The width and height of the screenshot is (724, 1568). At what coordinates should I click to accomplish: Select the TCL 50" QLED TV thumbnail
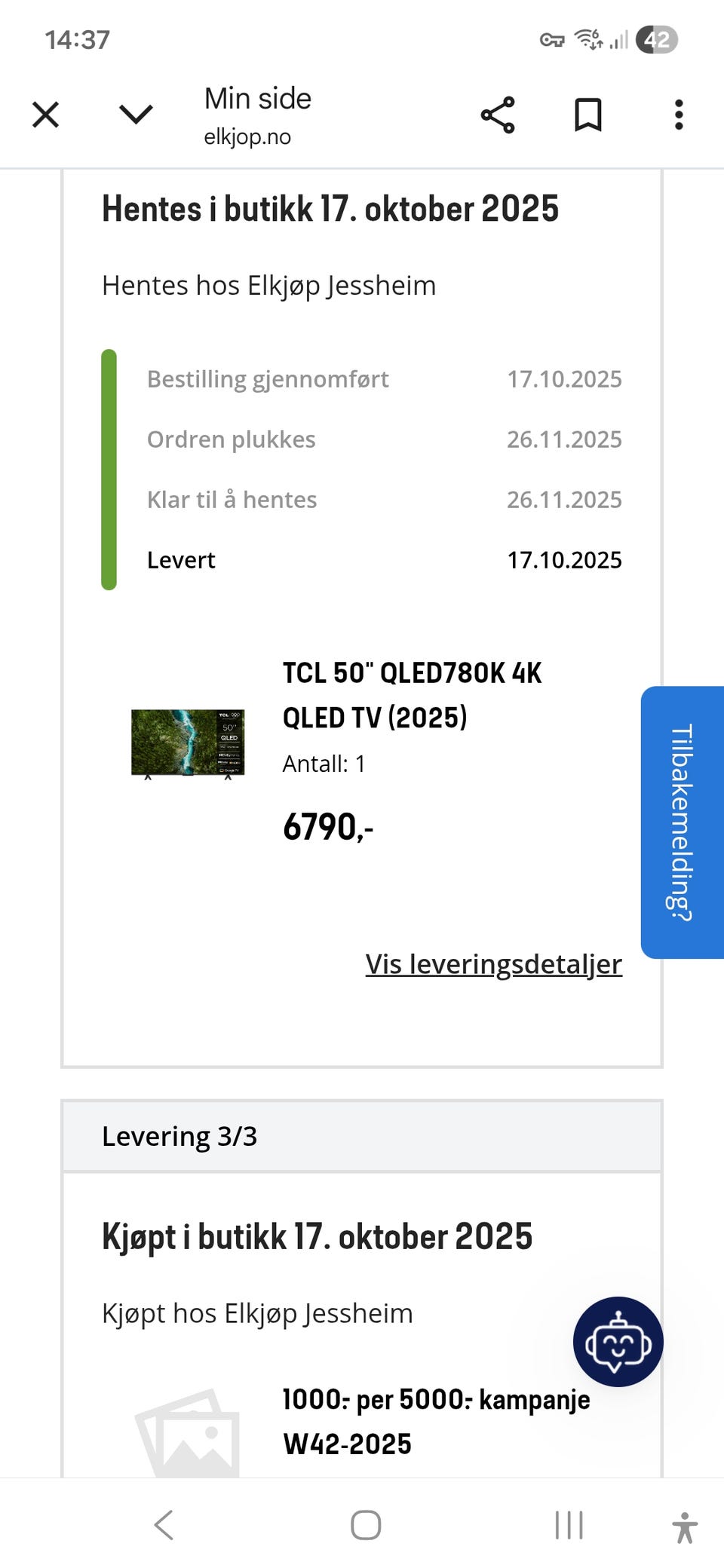click(187, 744)
